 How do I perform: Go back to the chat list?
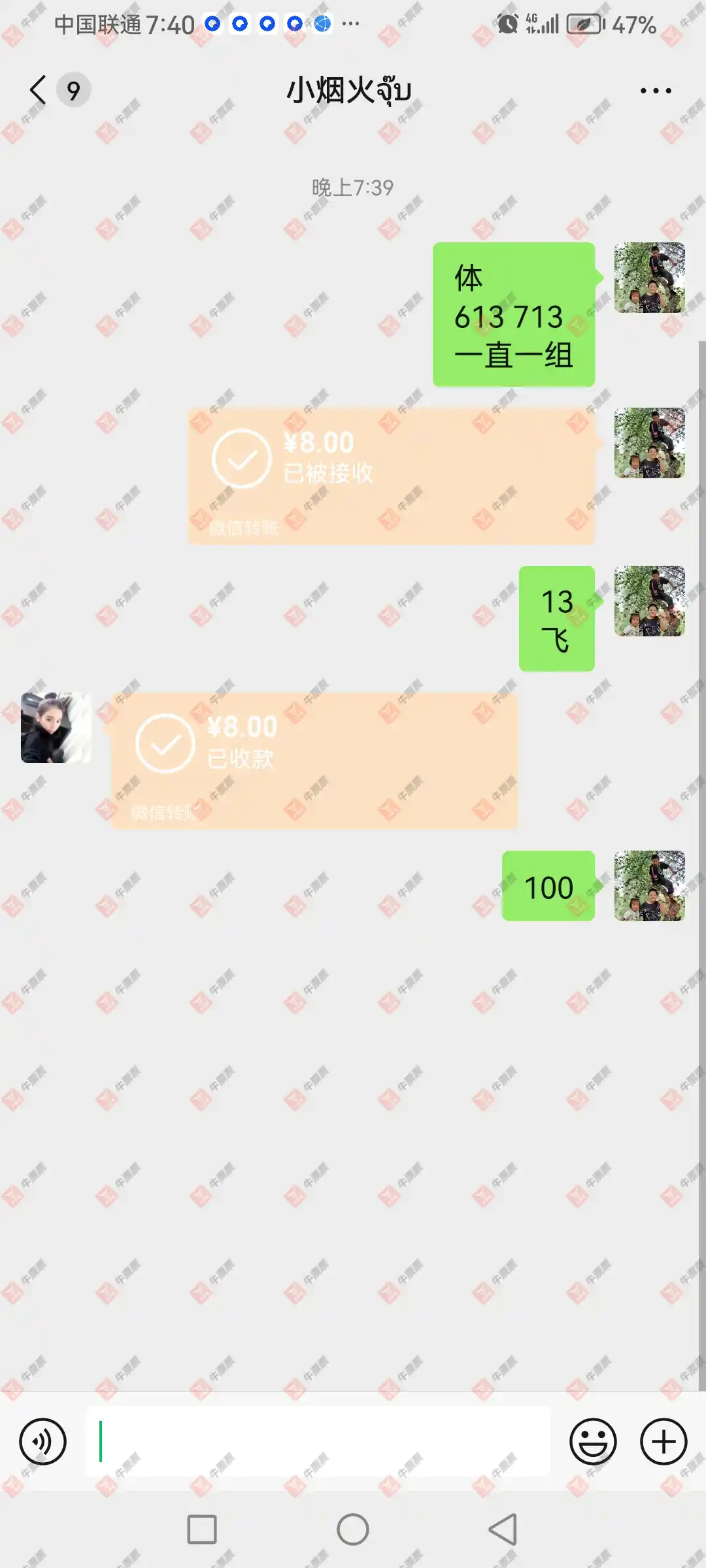39,90
